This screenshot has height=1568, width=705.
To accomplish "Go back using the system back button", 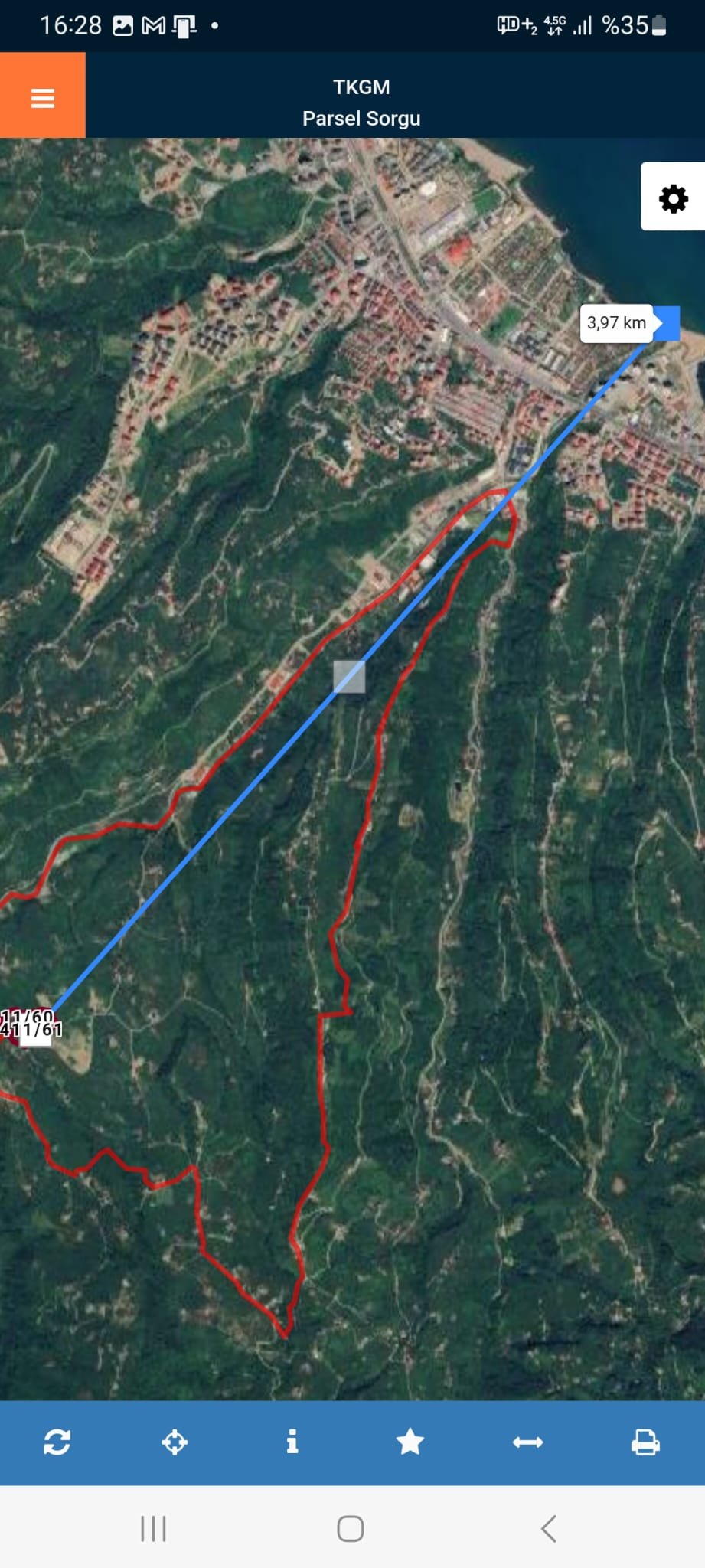I will coord(548,1529).
